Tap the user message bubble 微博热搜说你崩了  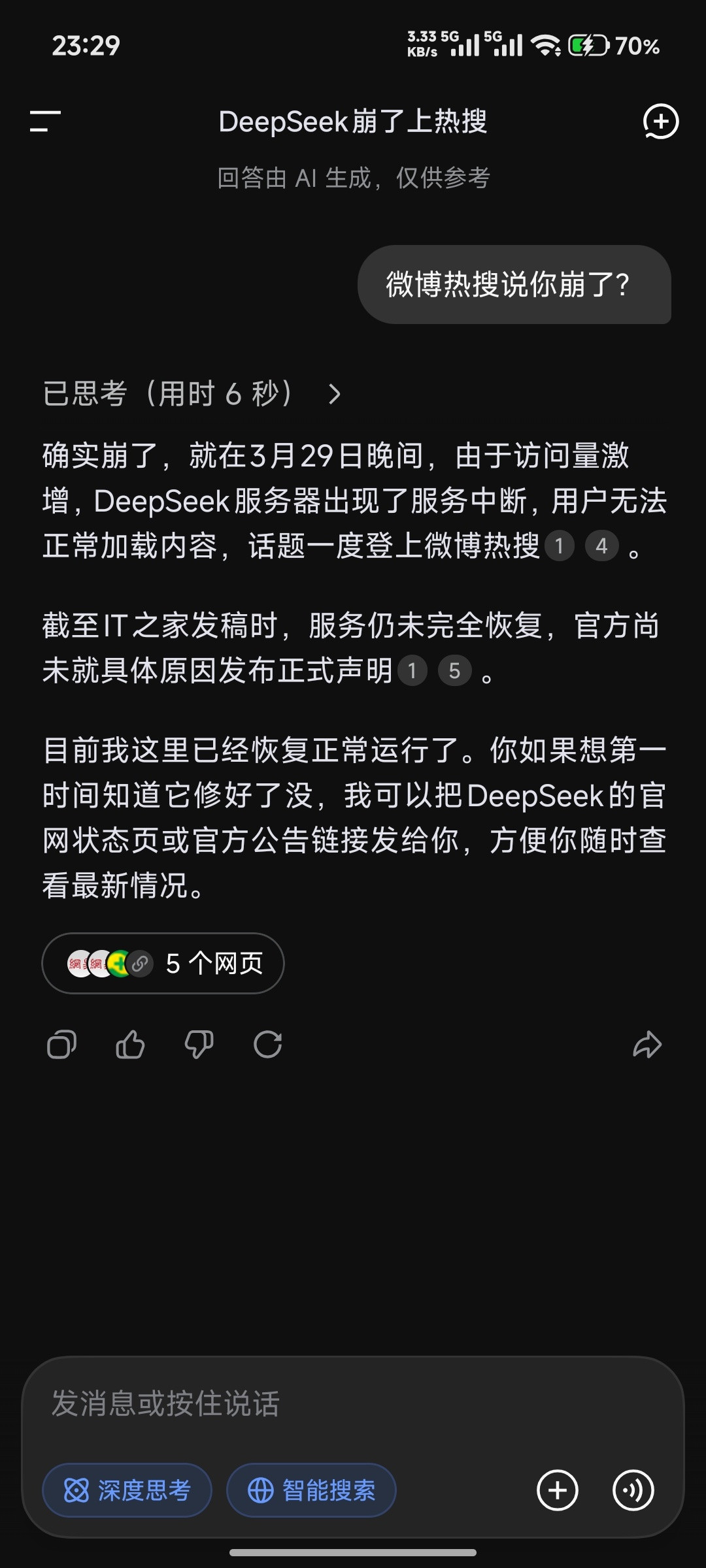[515, 286]
